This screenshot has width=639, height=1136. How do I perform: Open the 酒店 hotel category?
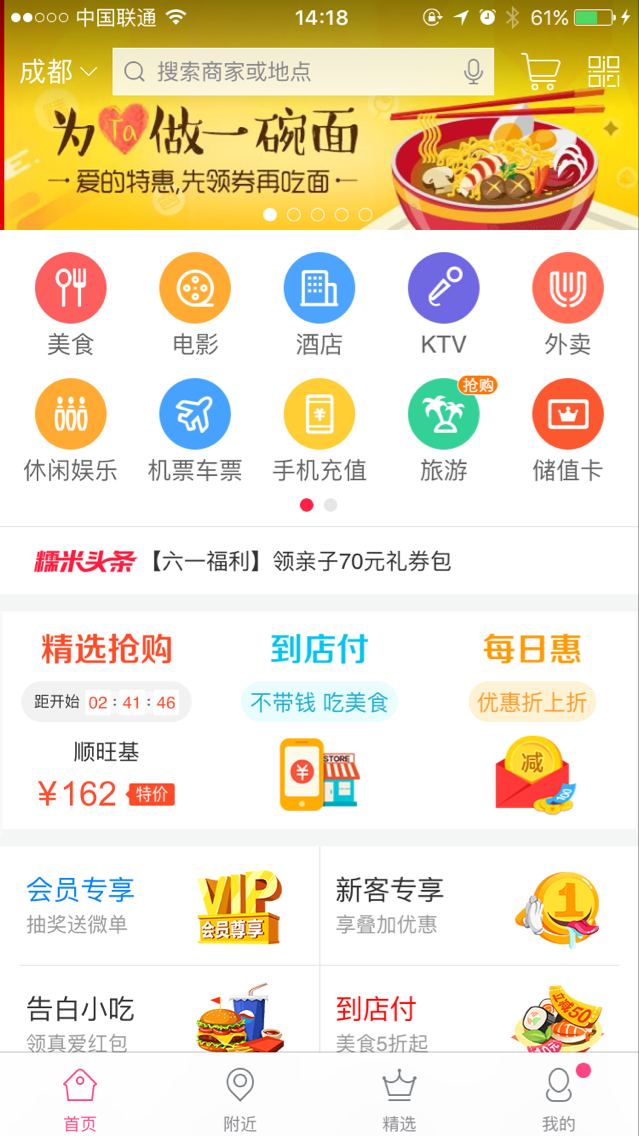pos(319,305)
